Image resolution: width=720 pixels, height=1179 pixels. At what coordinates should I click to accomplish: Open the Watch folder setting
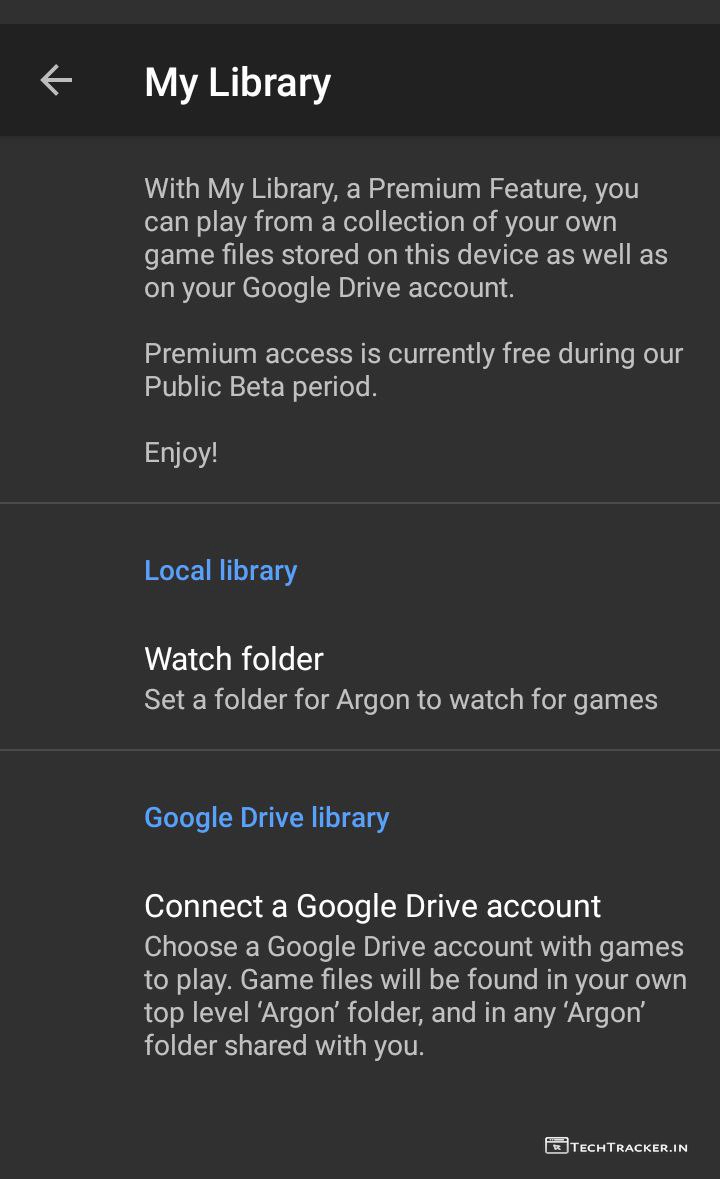(x=400, y=678)
